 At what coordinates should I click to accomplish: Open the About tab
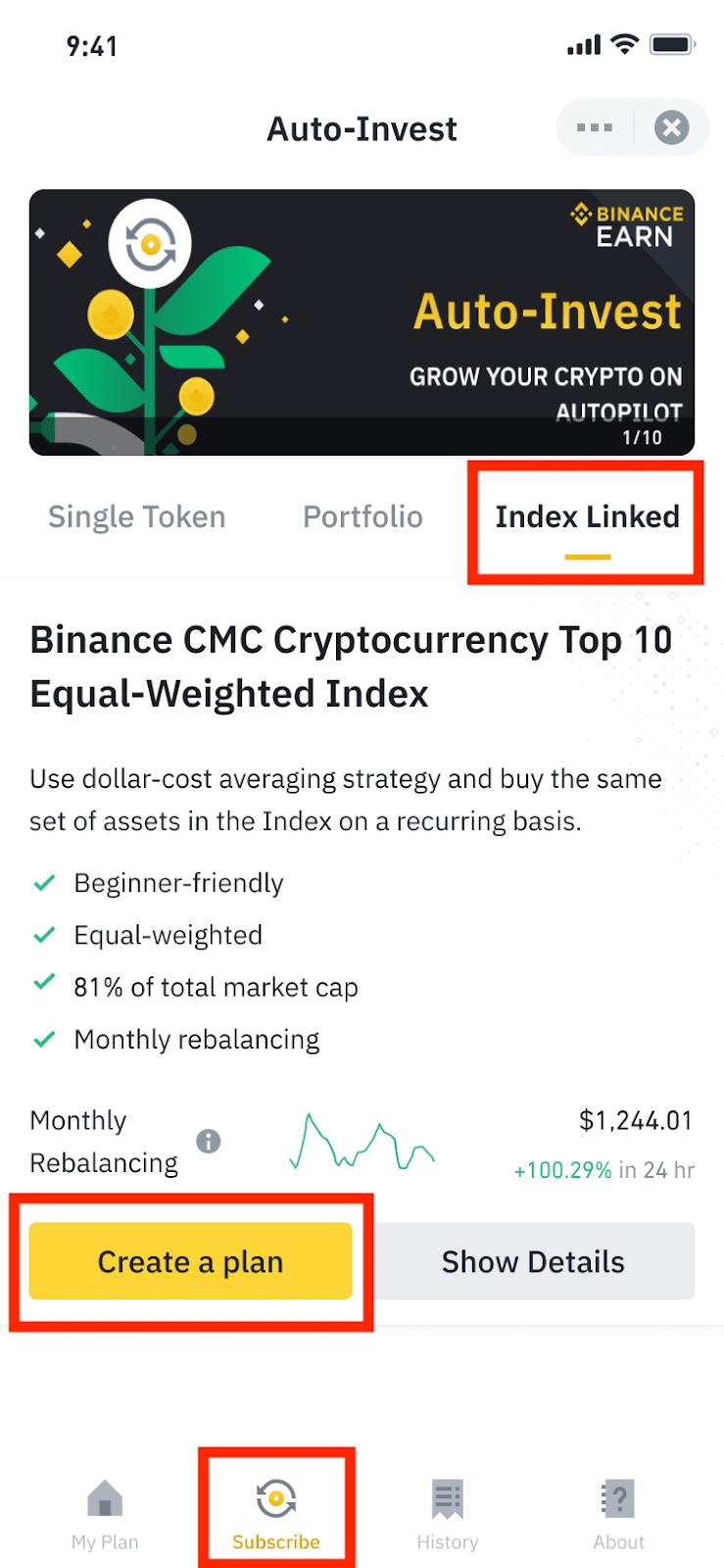[618, 1515]
